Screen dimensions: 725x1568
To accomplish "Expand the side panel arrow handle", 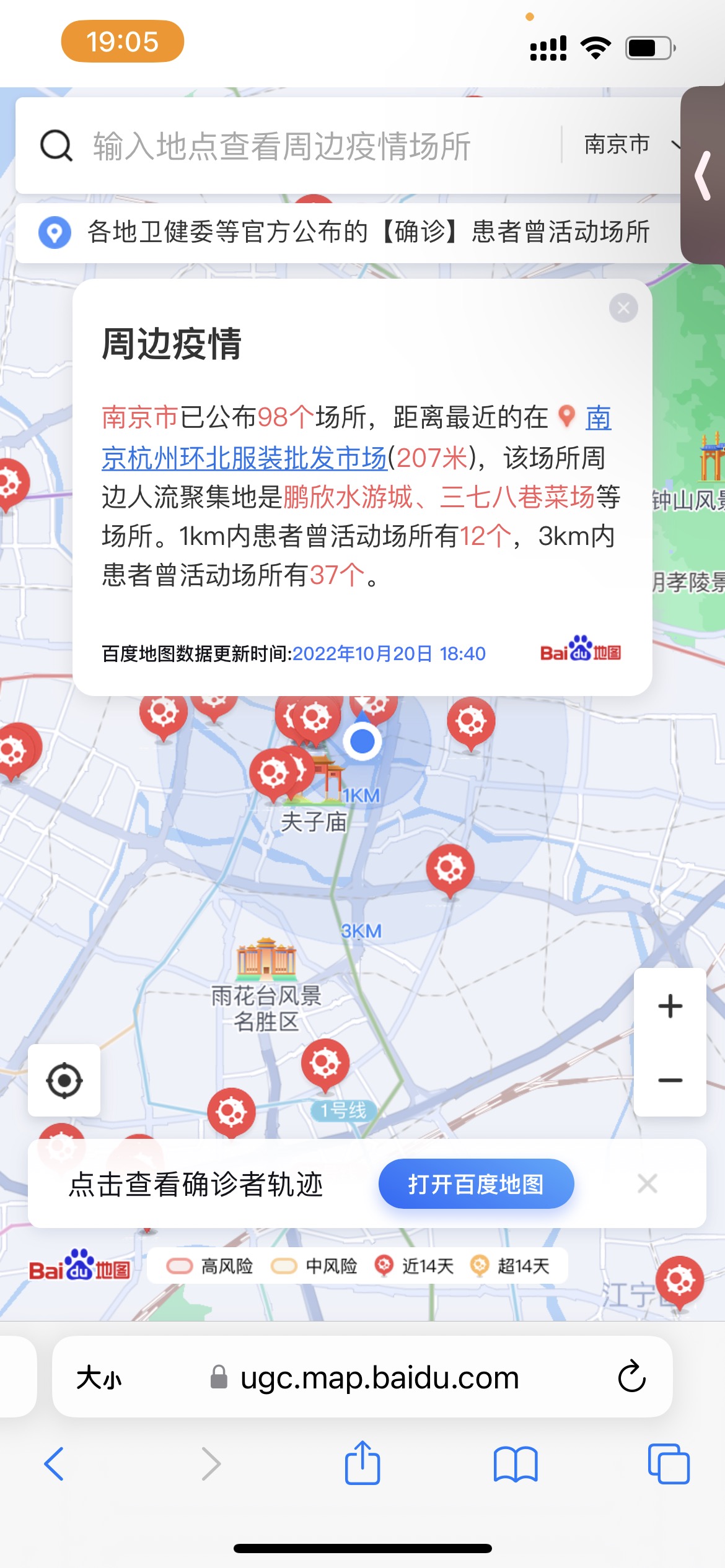I will coord(703,176).
